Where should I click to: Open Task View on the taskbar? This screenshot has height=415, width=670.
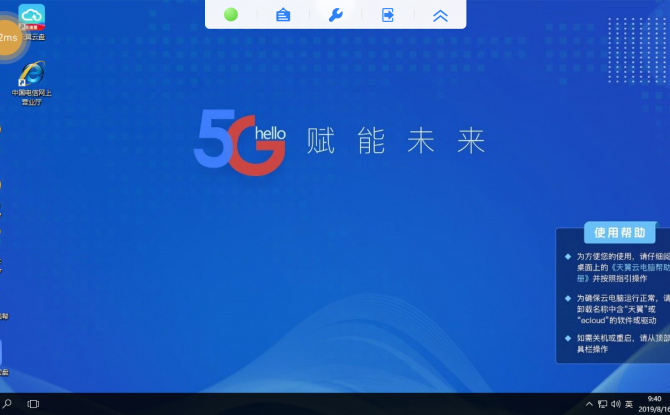point(33,404)
